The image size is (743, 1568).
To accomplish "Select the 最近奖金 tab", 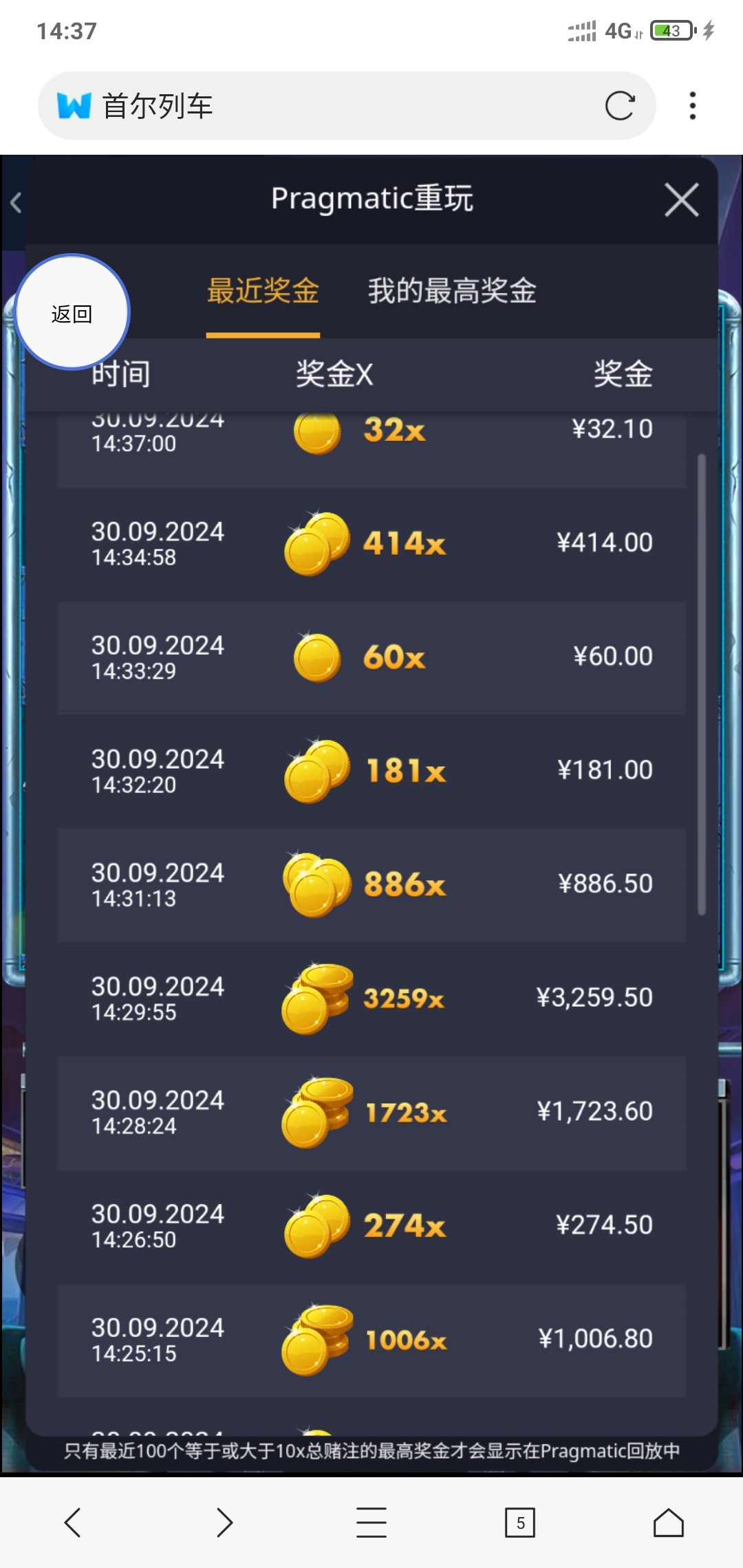I will click(263, 291).
